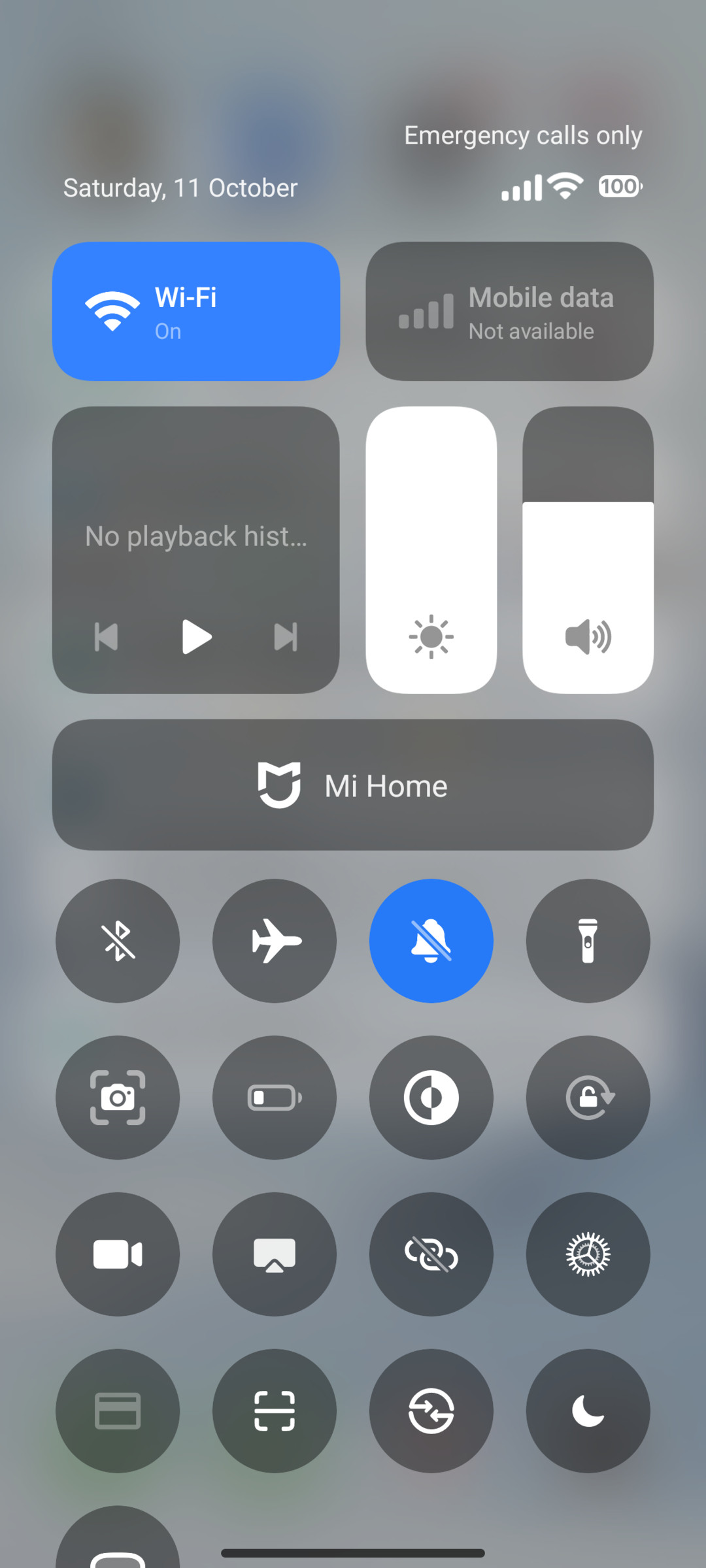Enable battery saver mode
Viewport: 706px width, 1568px height.
(x=275, y=1098)
